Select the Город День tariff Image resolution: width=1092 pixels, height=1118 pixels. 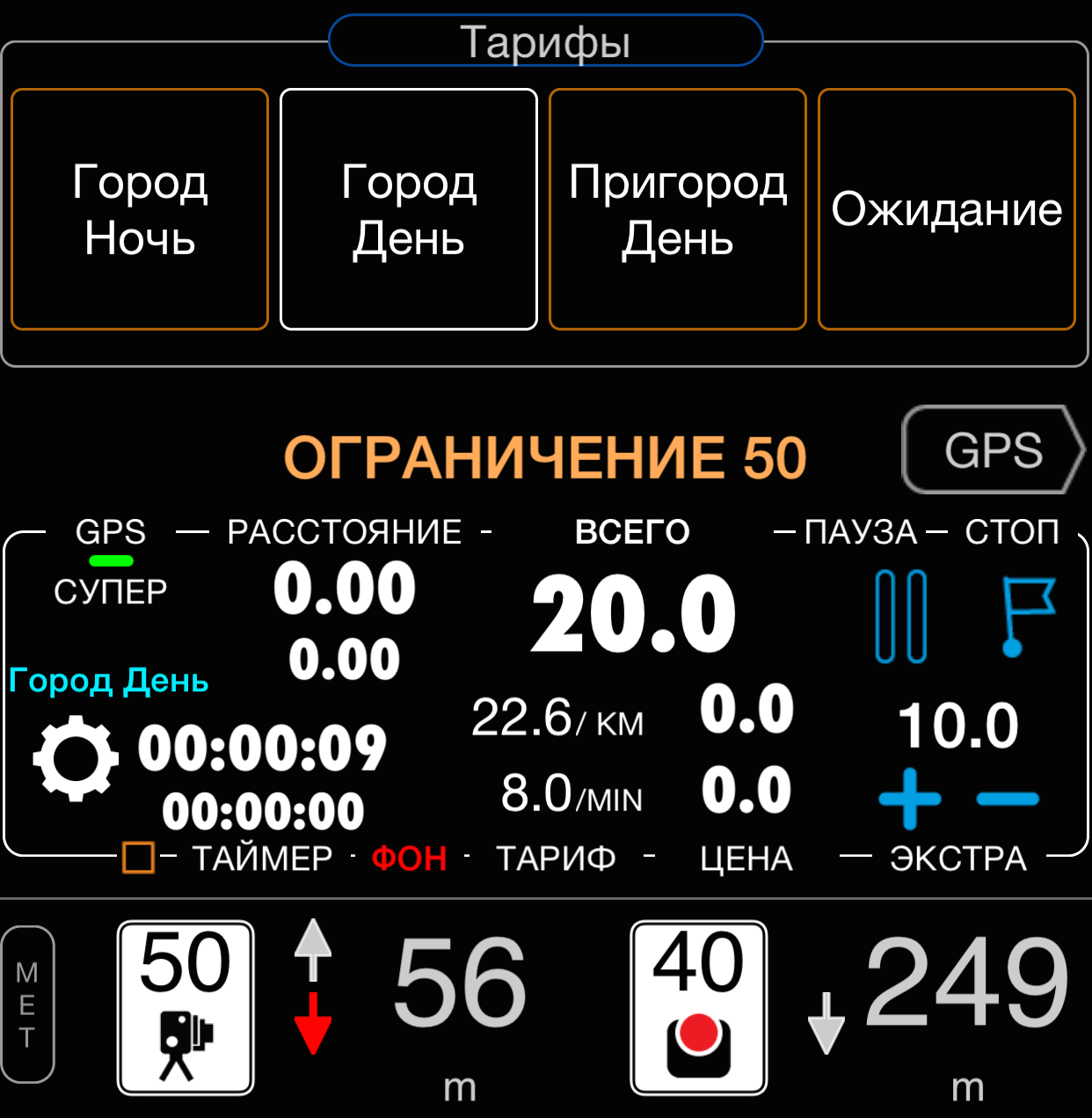click(409, 209)
